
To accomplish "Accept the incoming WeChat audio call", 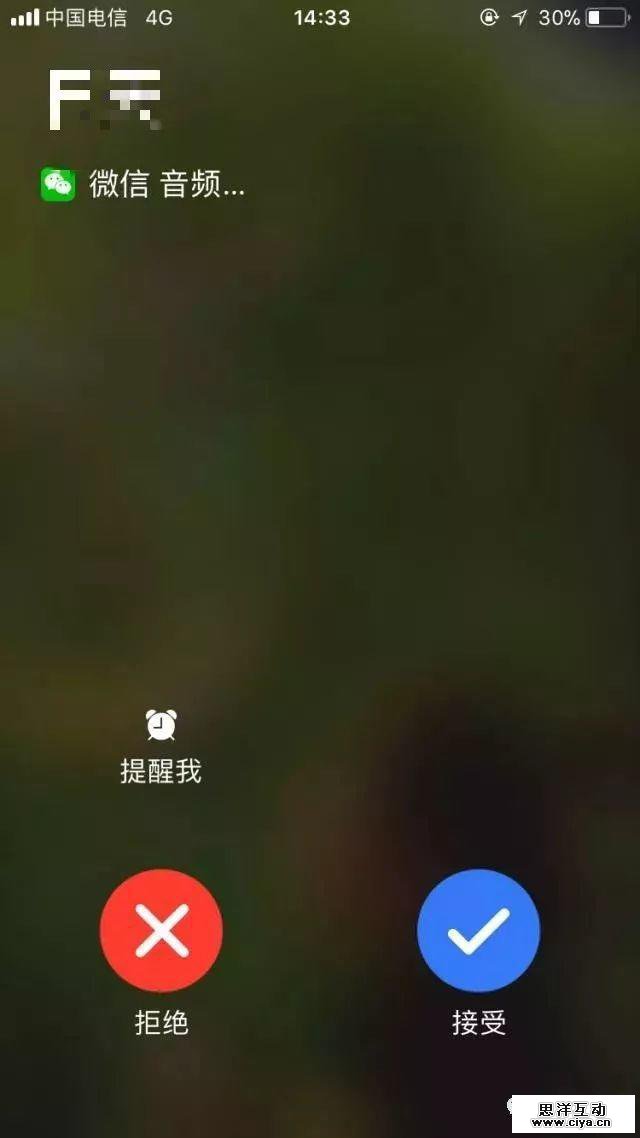I will click(x=478, y=931).
